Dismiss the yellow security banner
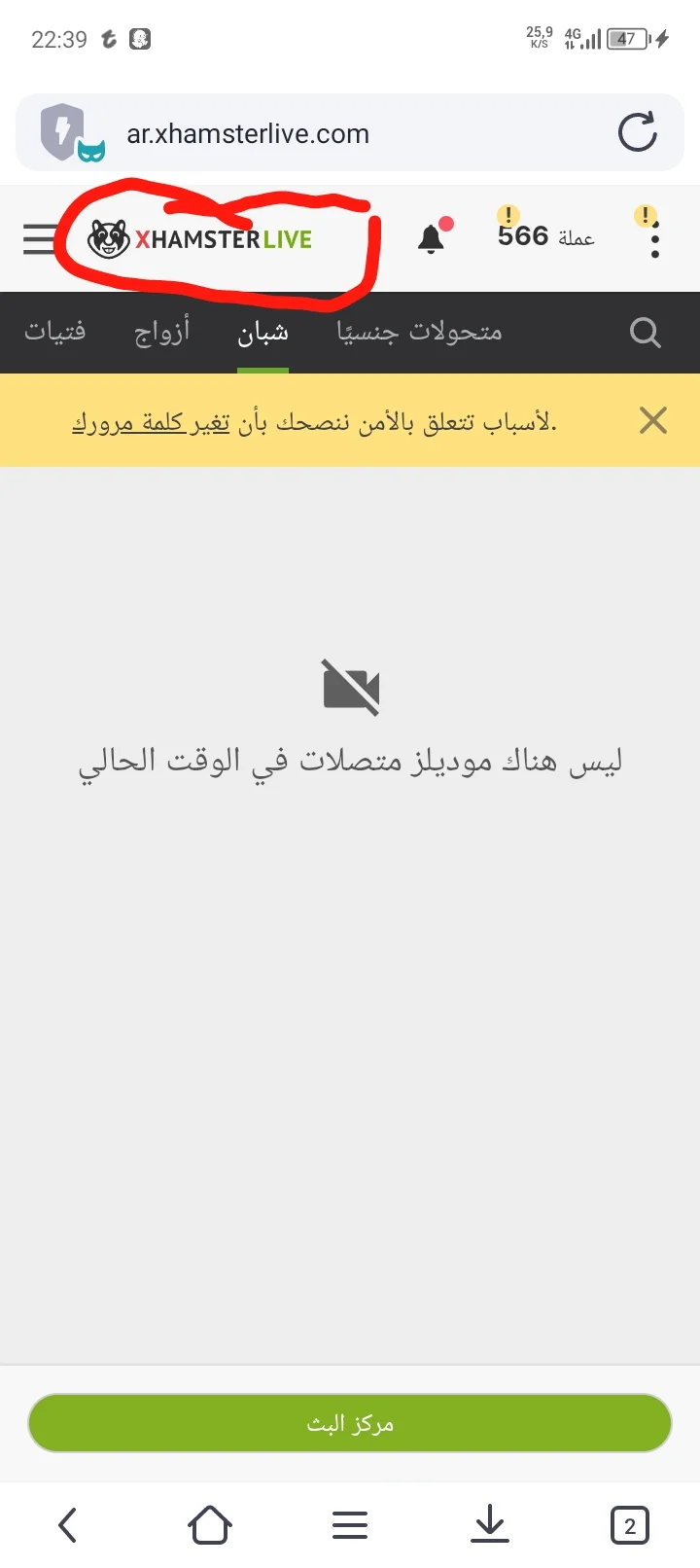The image size is (700, 1568). pyautogui.click(x=652, y=420)
